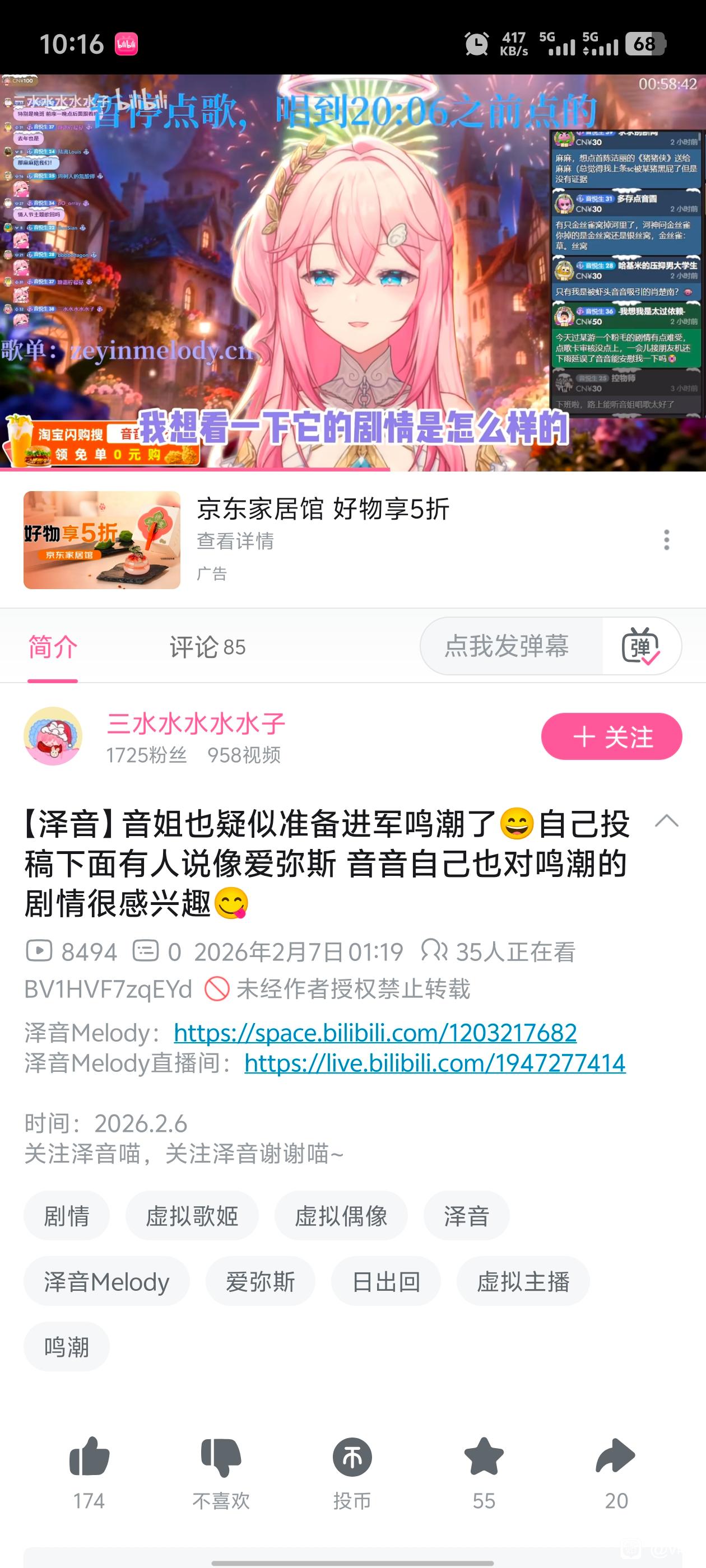Viewport: 706px width, 1568px height.
Task: Select the 简介 tab
Action: [53, 647]
